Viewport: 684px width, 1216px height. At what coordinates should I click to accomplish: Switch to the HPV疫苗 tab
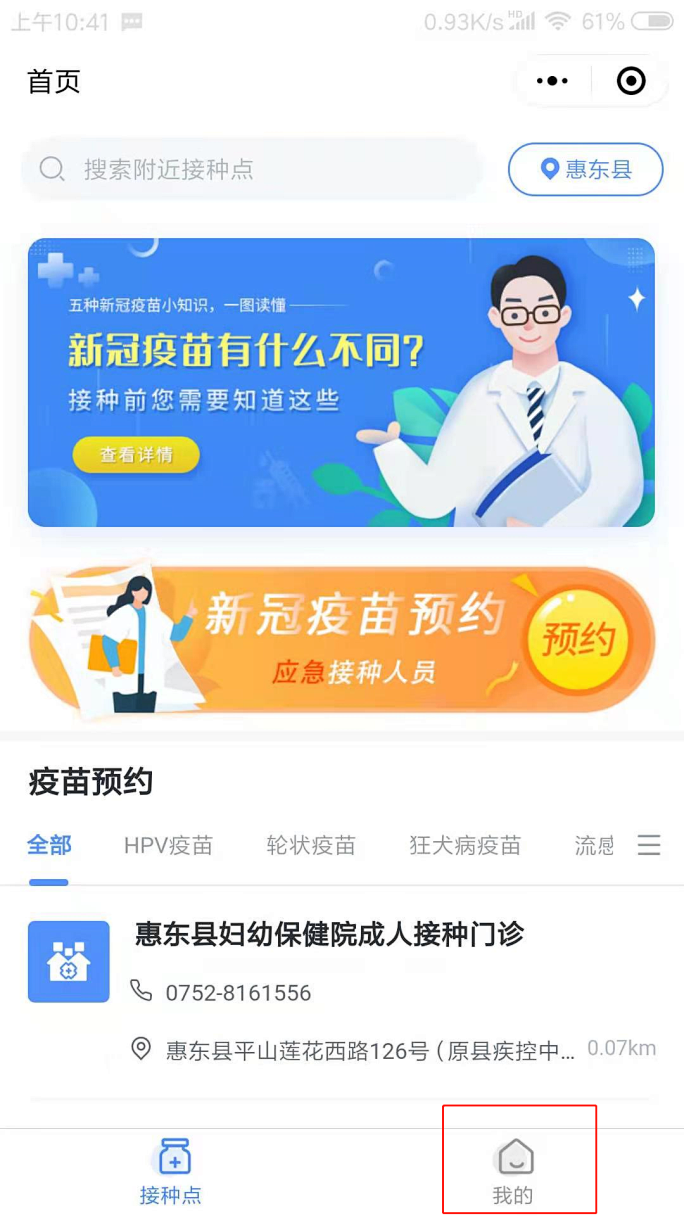point(168,845)
